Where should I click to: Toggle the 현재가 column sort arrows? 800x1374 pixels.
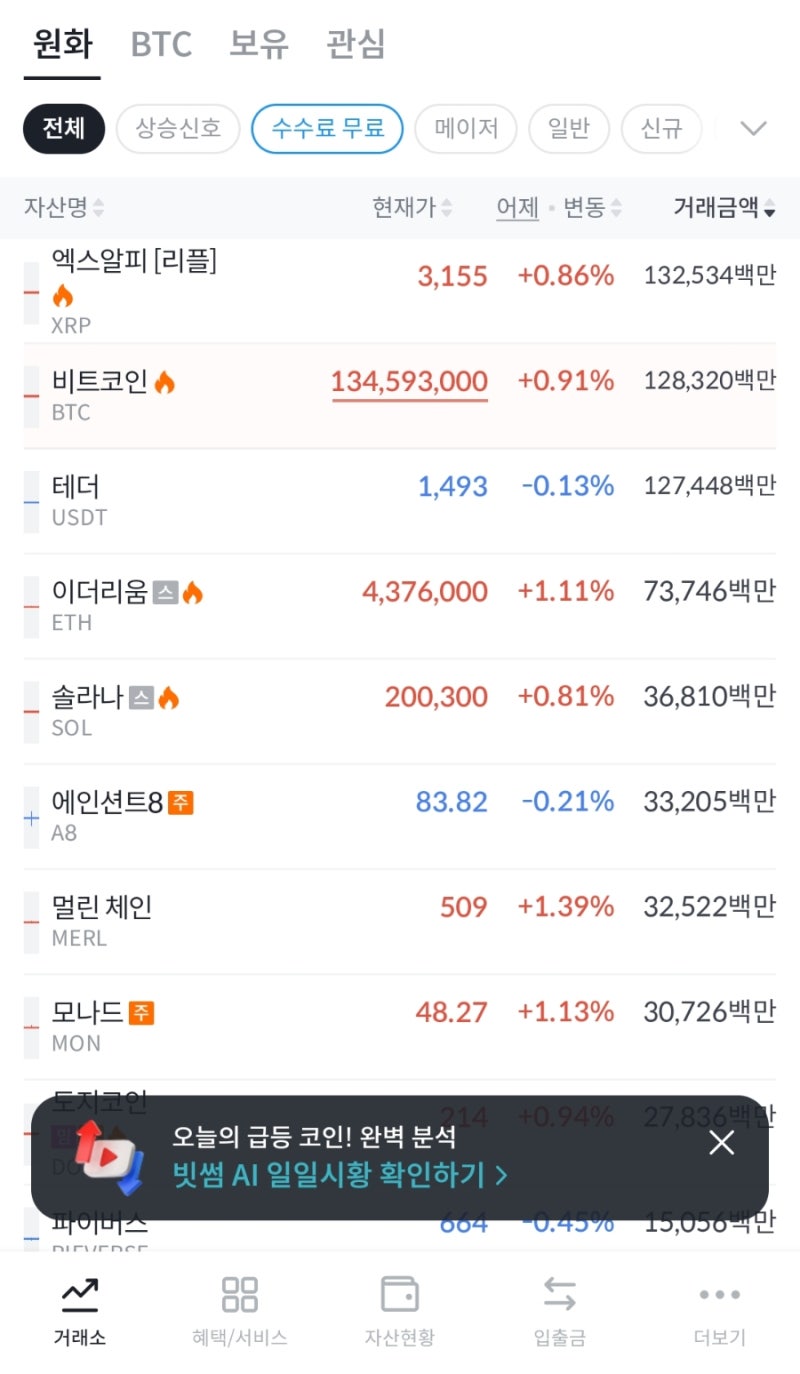[448, 207]
